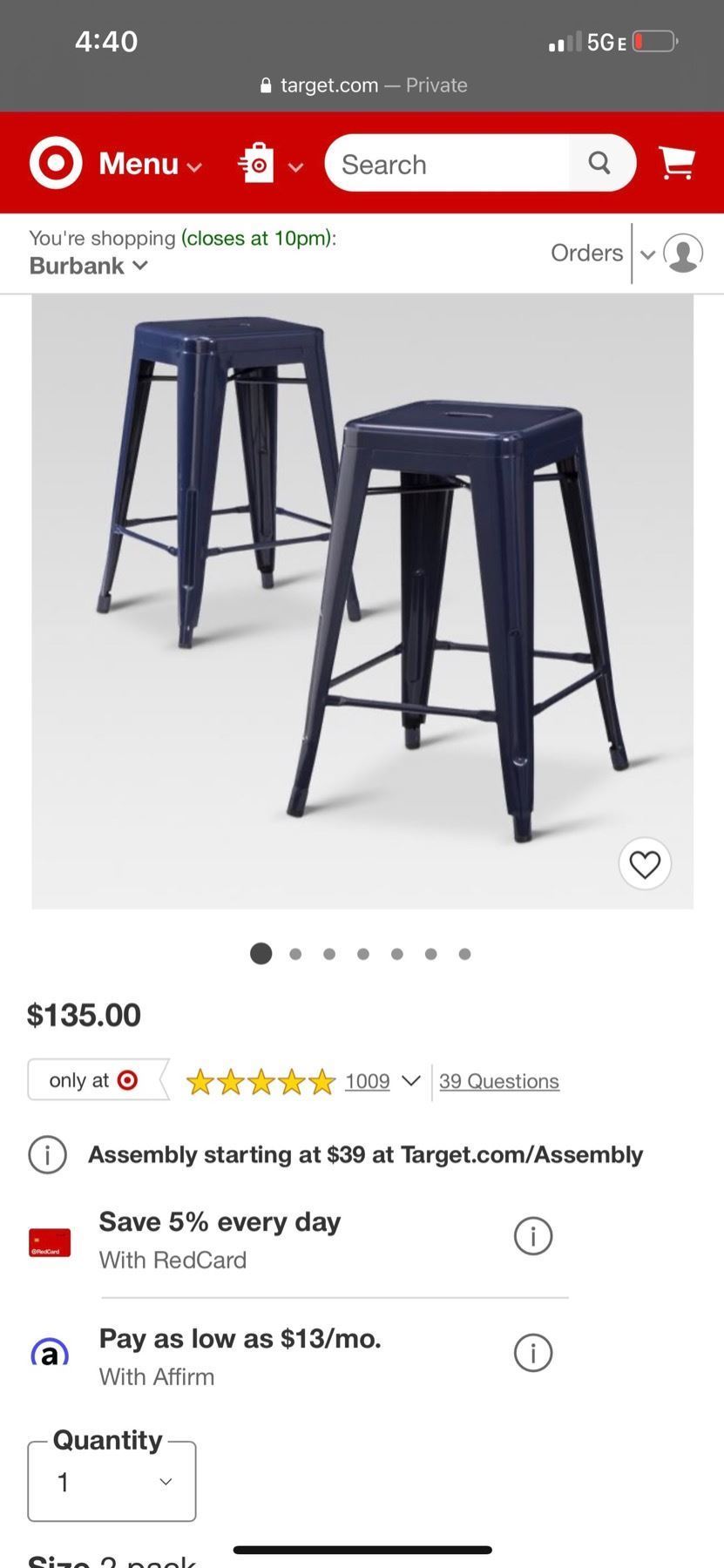Open the Target home logo
Screen dimensions: 724x1568
(x=56, y=163)
